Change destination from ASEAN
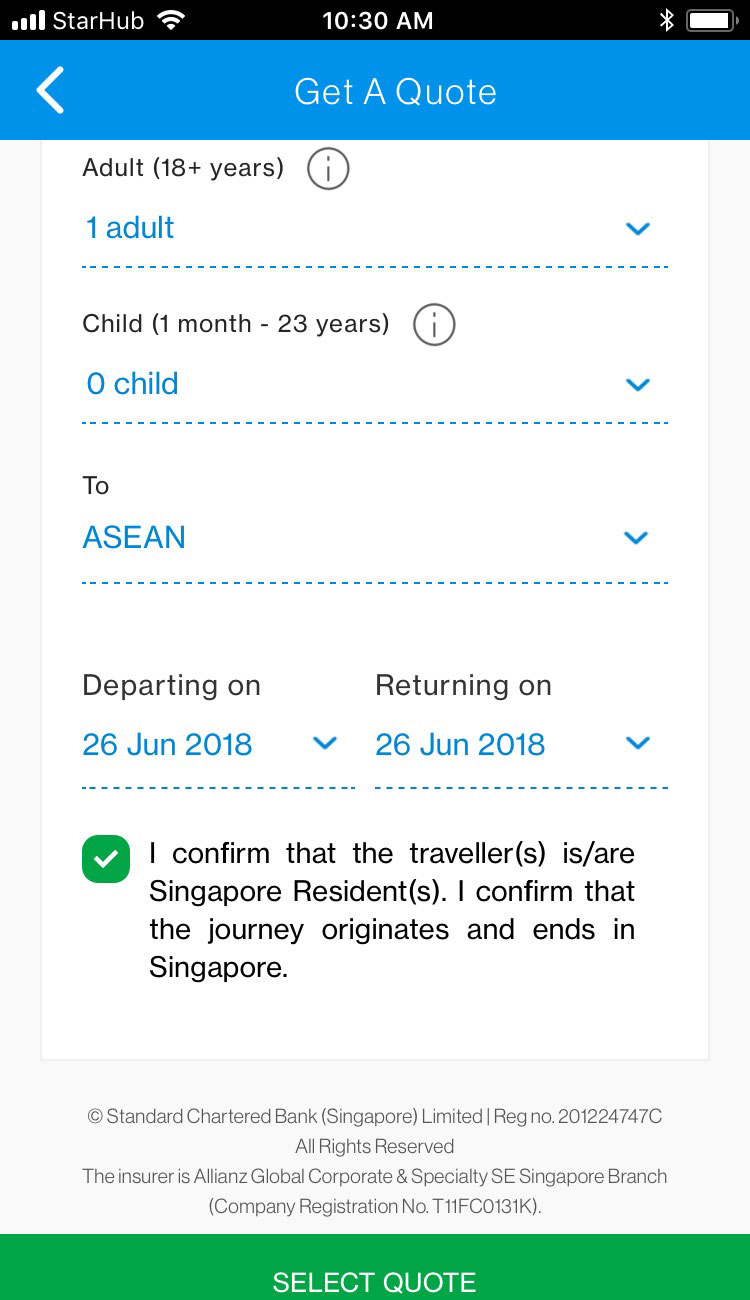This screenshot has width=750, height=1300. tap(375, 539)
